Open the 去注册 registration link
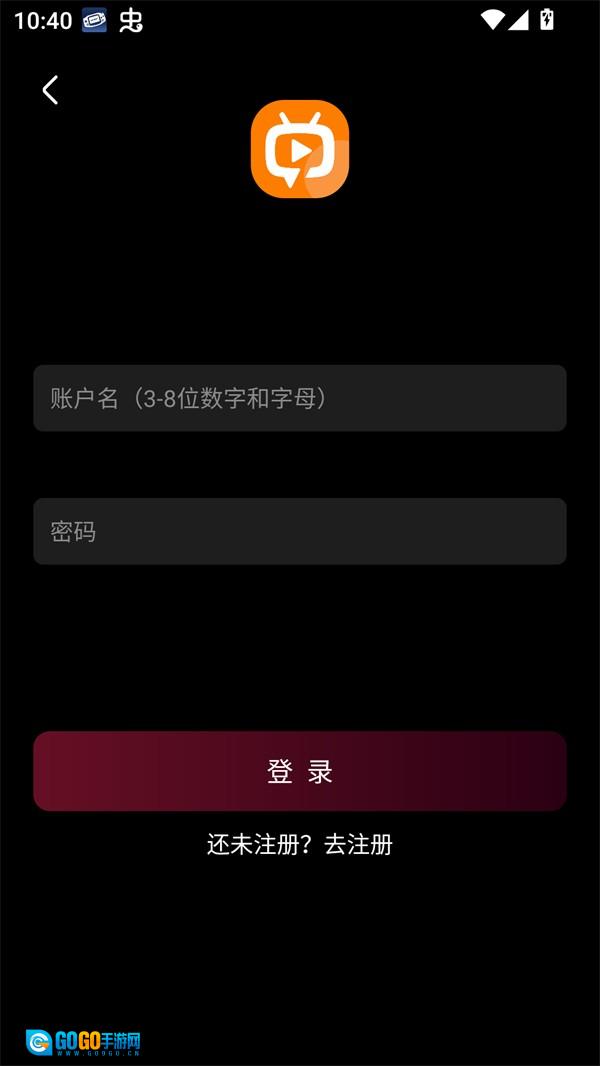 [x=358, y=844]
